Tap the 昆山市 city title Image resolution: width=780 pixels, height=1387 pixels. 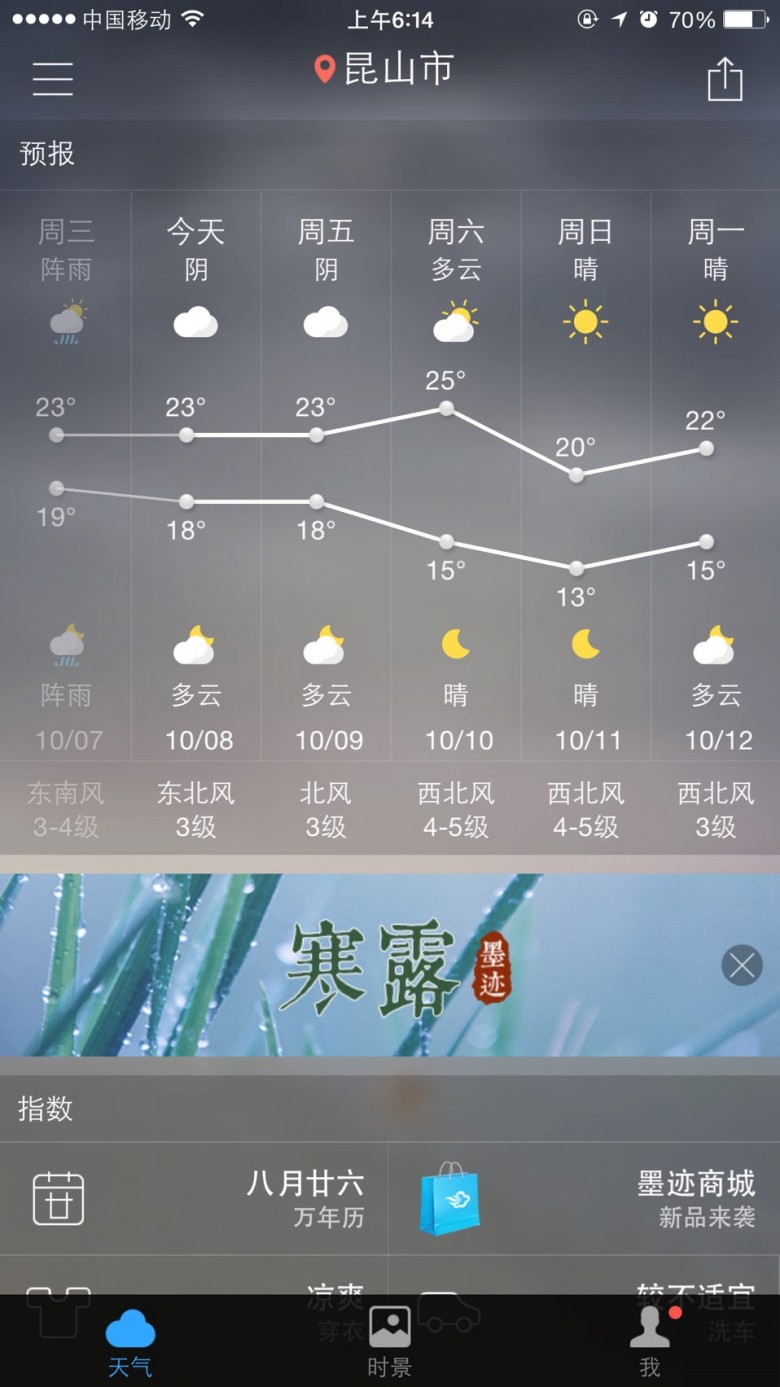[384, 69]
